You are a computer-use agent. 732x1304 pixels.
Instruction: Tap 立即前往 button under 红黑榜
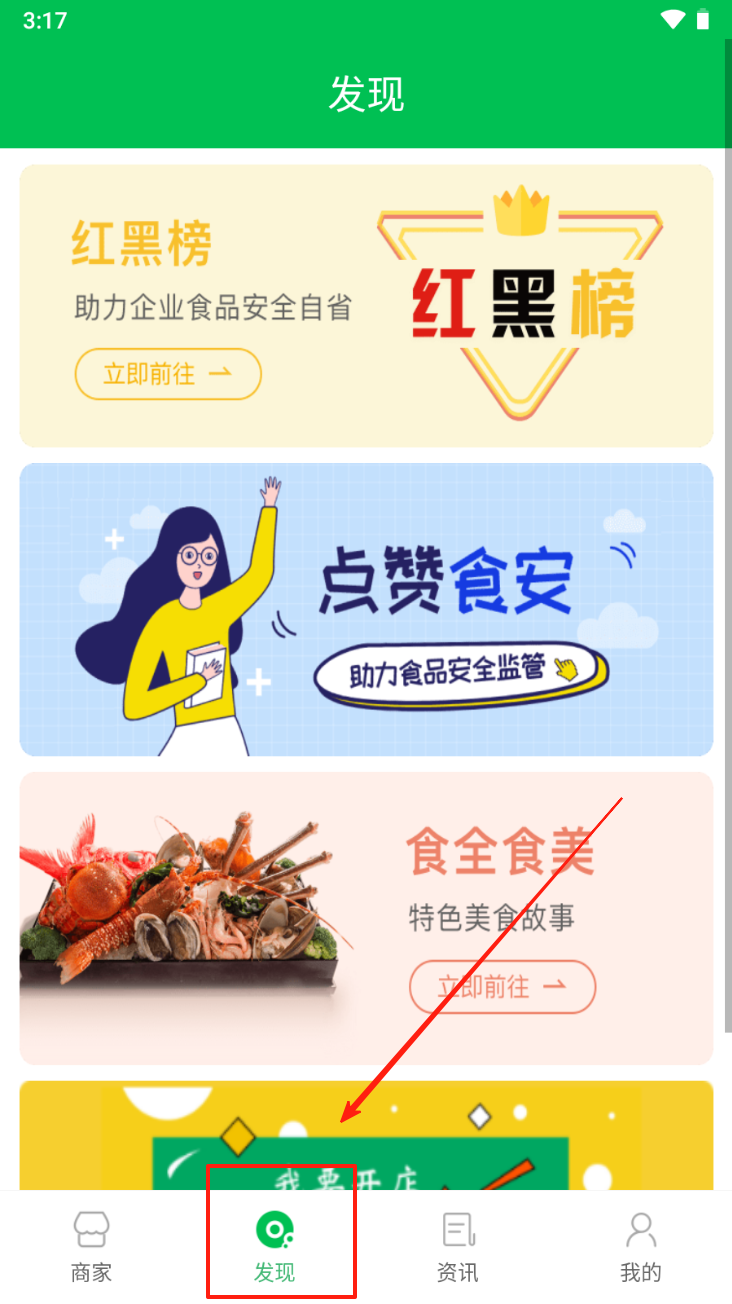click(x=168, y=374)
